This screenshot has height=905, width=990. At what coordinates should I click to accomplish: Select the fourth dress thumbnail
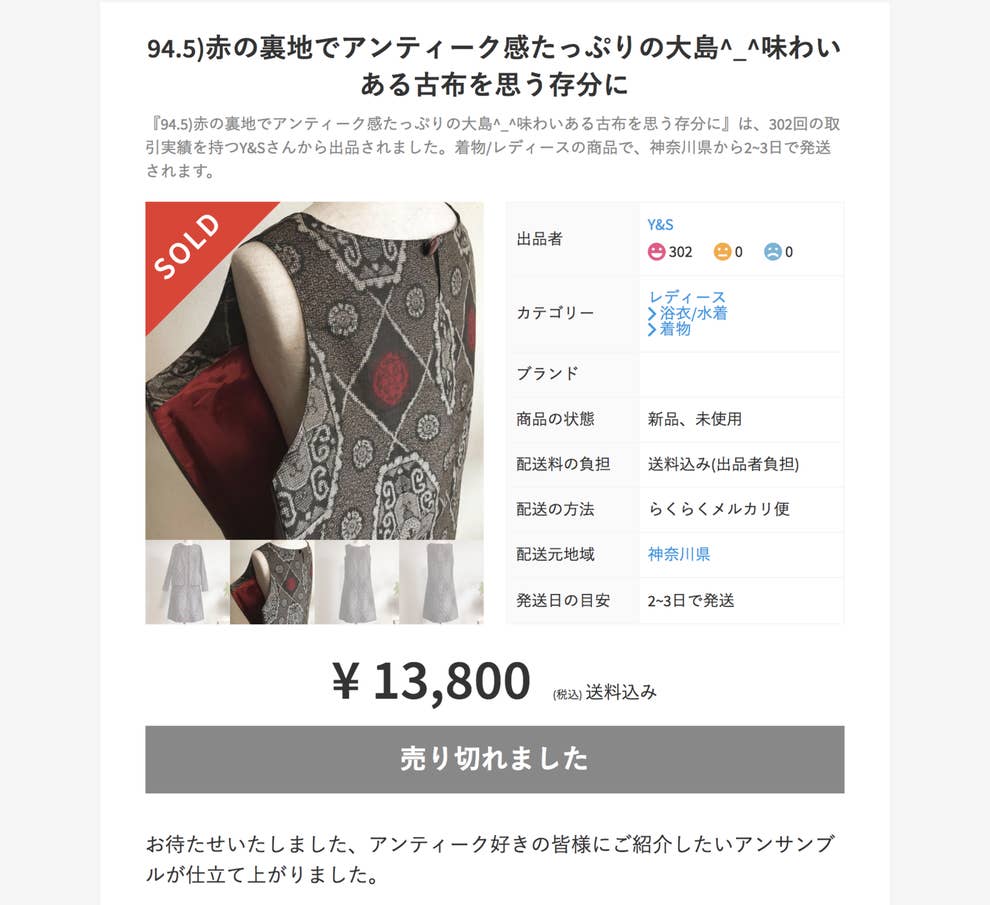(x=441, y=582)
